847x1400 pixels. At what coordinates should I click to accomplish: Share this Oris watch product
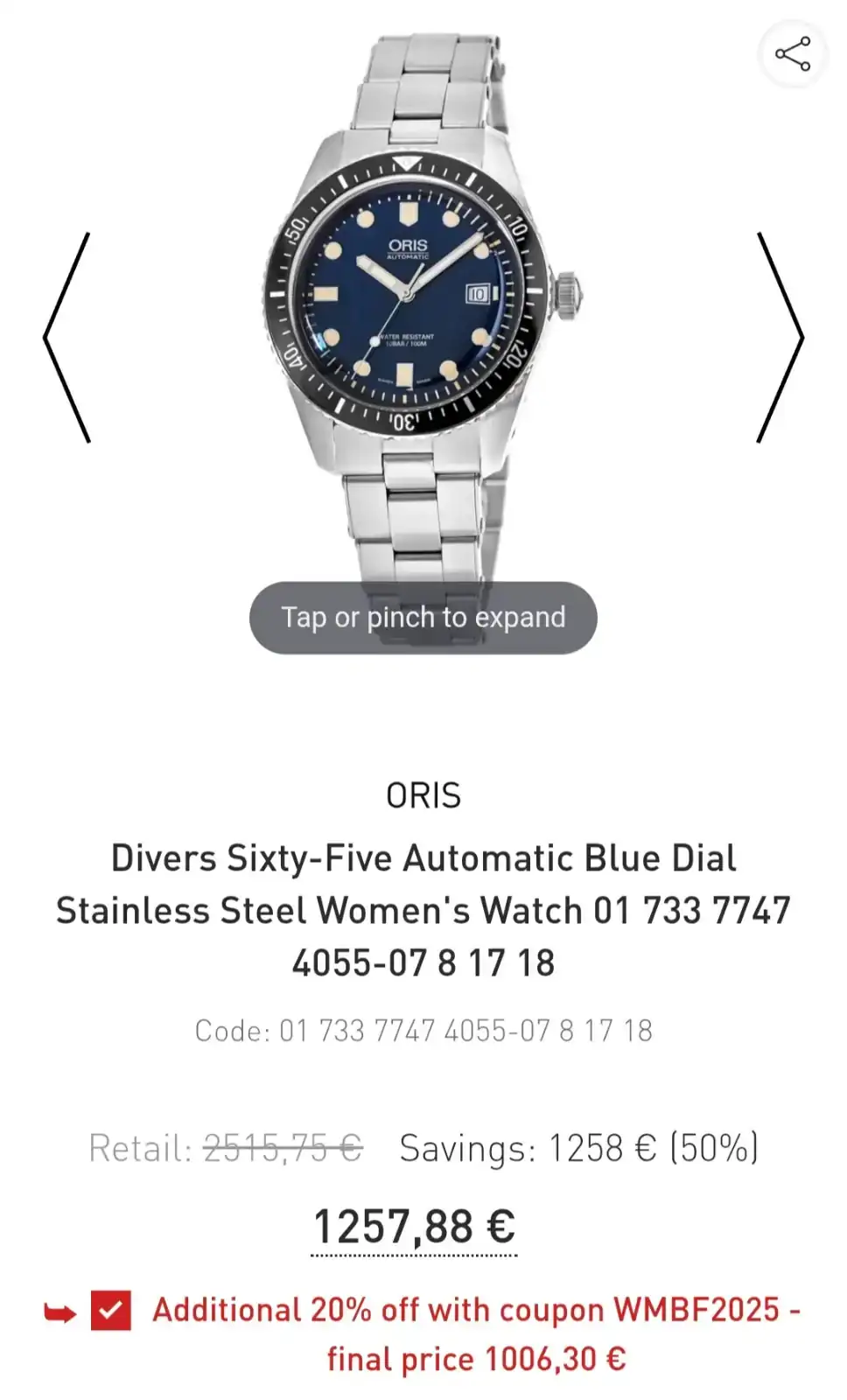coord(792,54)
